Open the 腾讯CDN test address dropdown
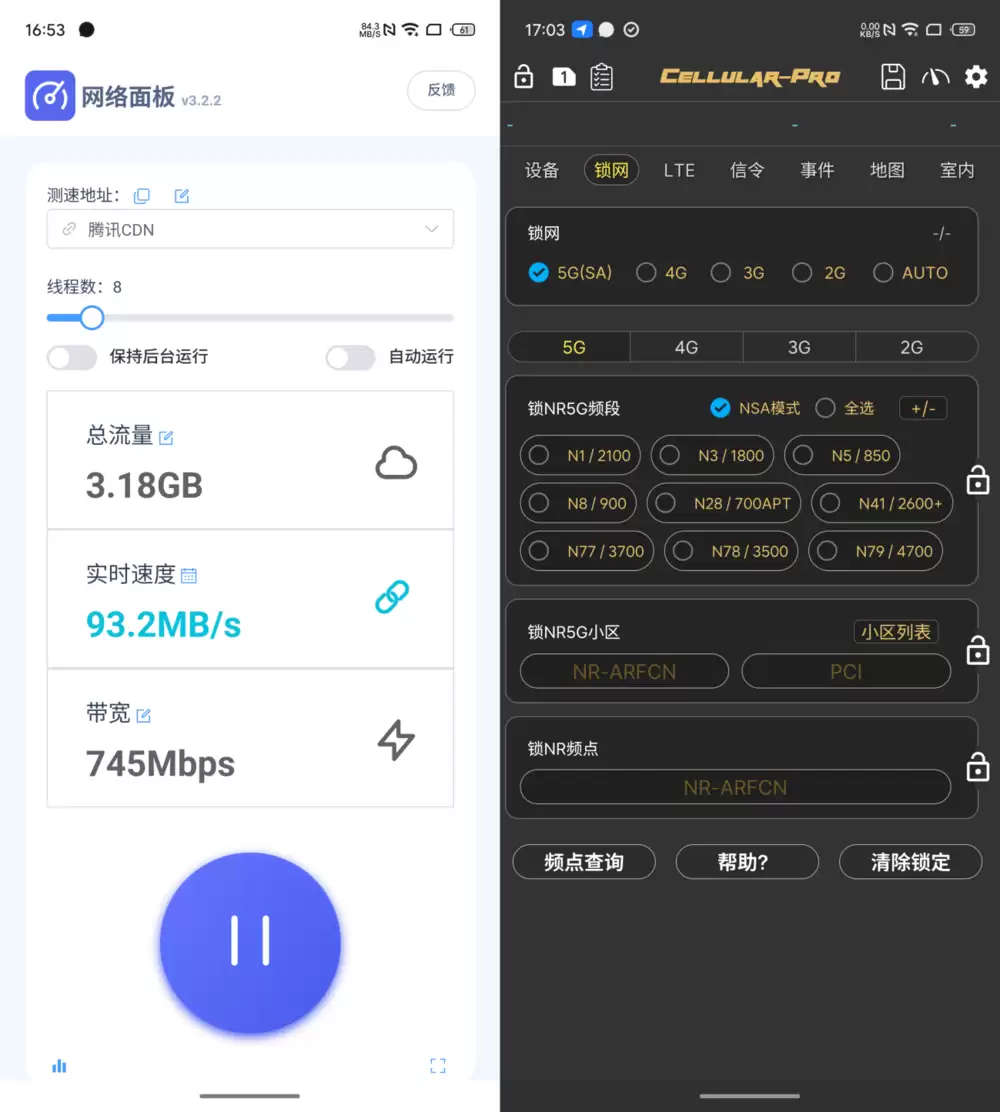The width and height of the screenshot is (1000, 1112). 250,229
